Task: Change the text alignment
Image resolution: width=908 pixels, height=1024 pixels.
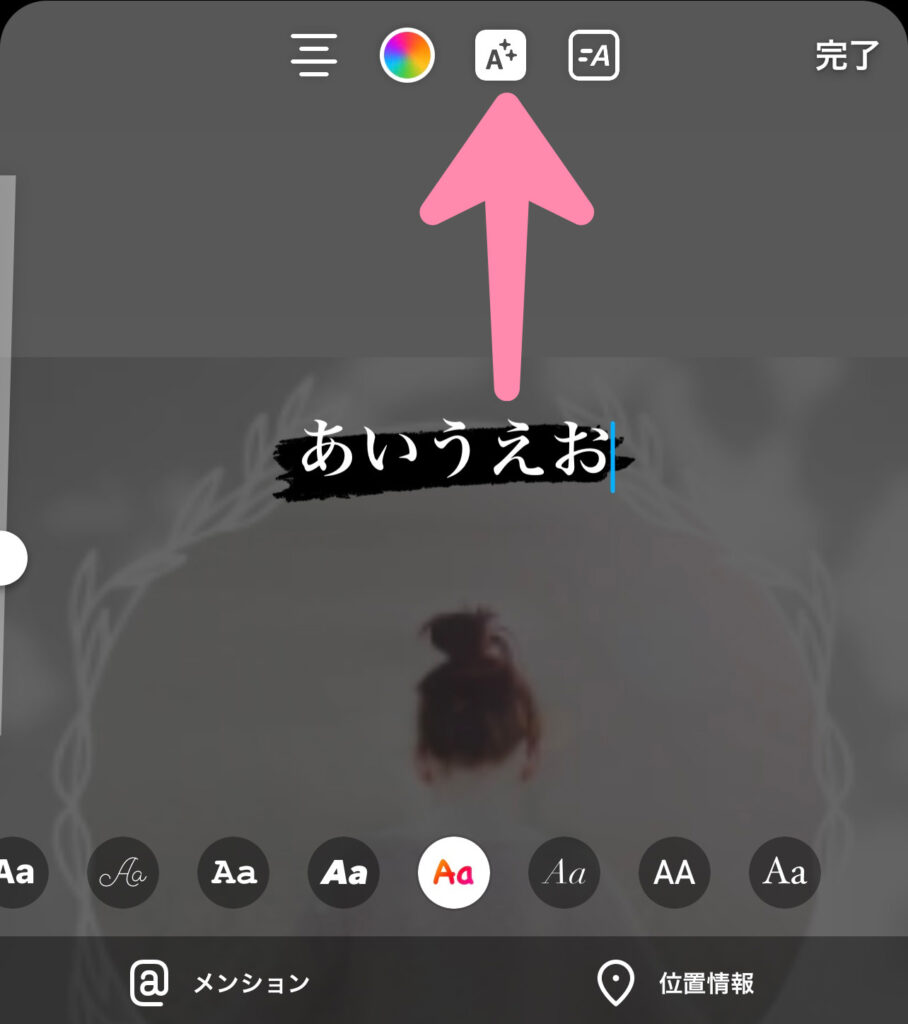Action: 314,56
